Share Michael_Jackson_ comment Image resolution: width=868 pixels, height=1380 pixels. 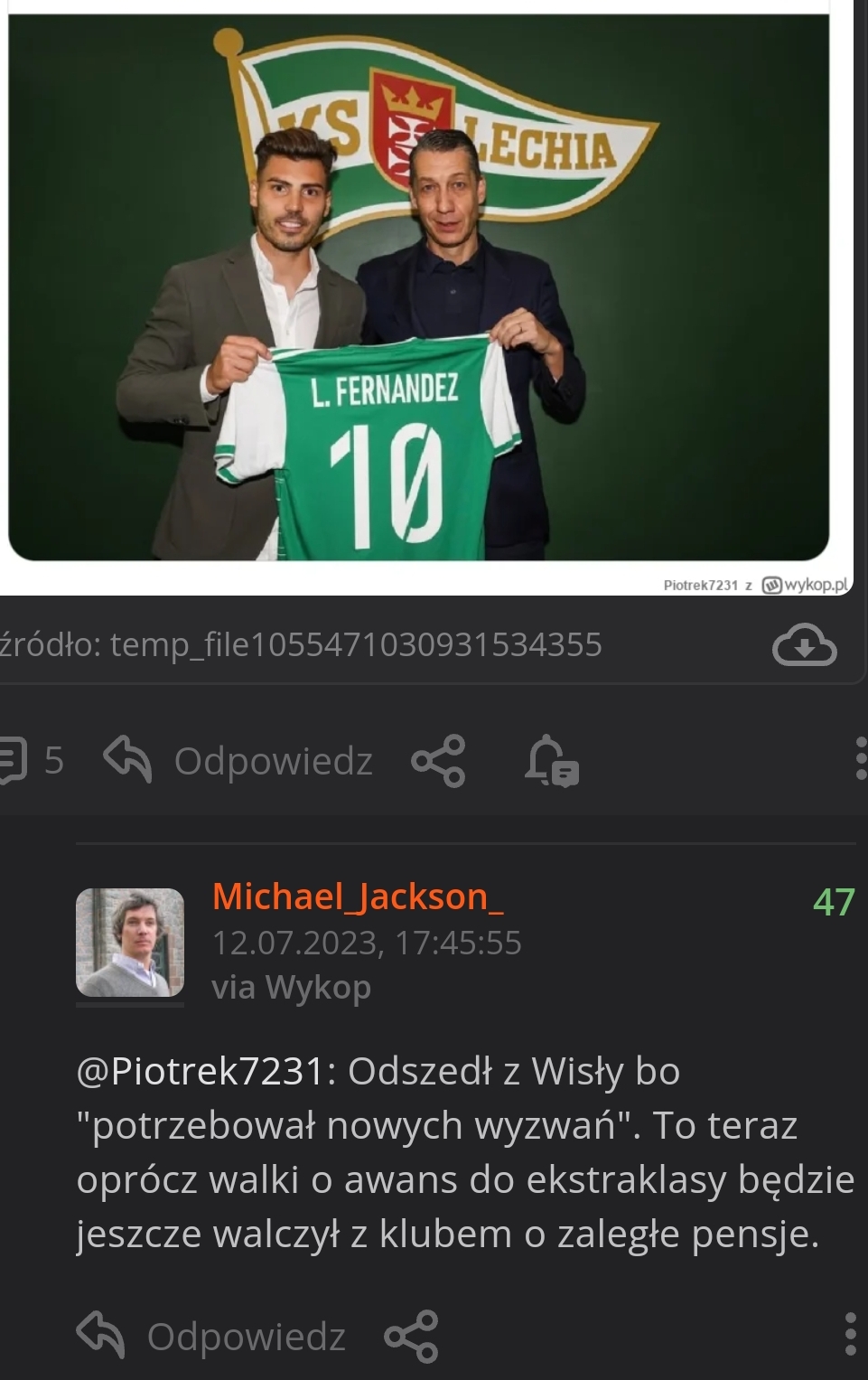pos(411,1336)
